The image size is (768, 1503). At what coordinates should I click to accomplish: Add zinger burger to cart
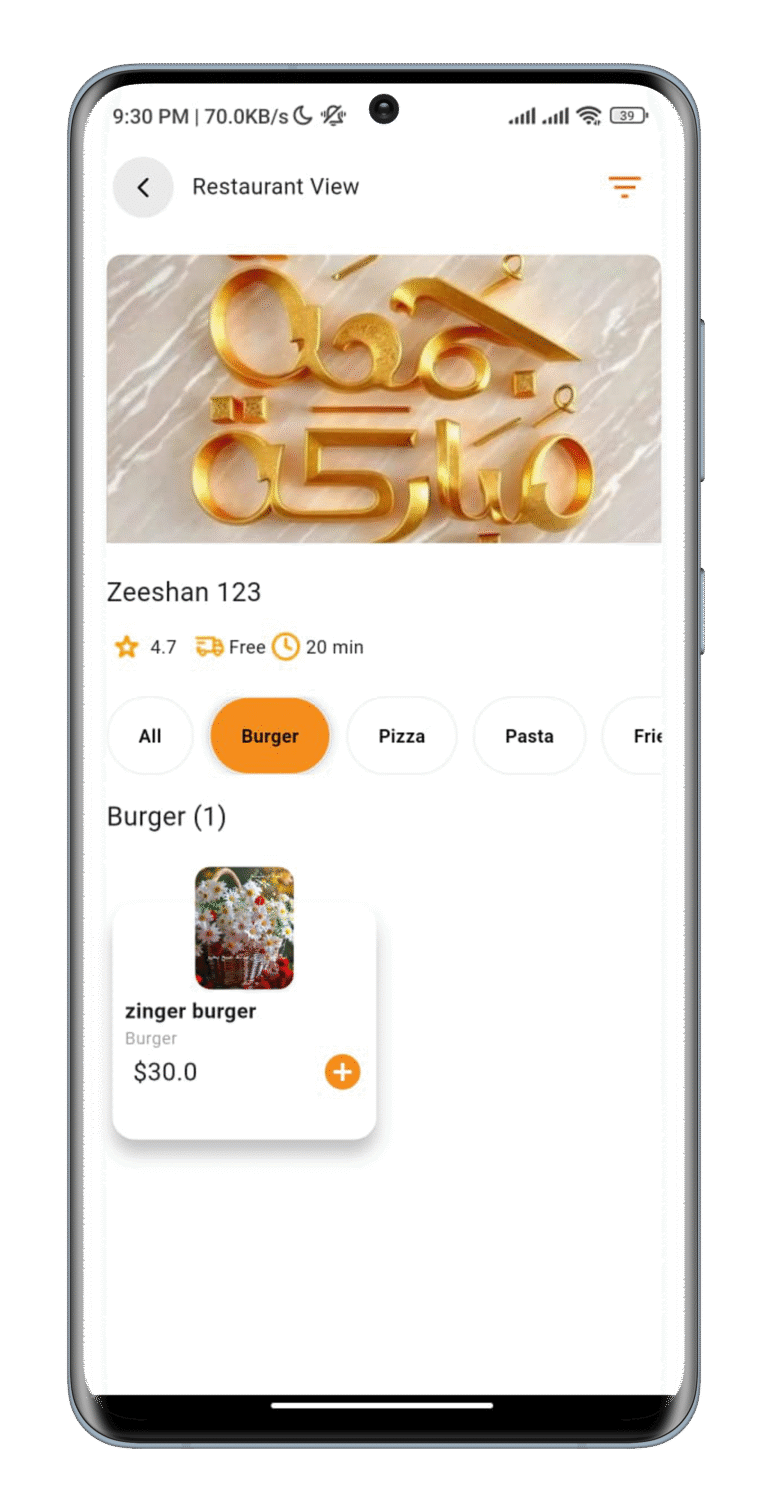342,1072
